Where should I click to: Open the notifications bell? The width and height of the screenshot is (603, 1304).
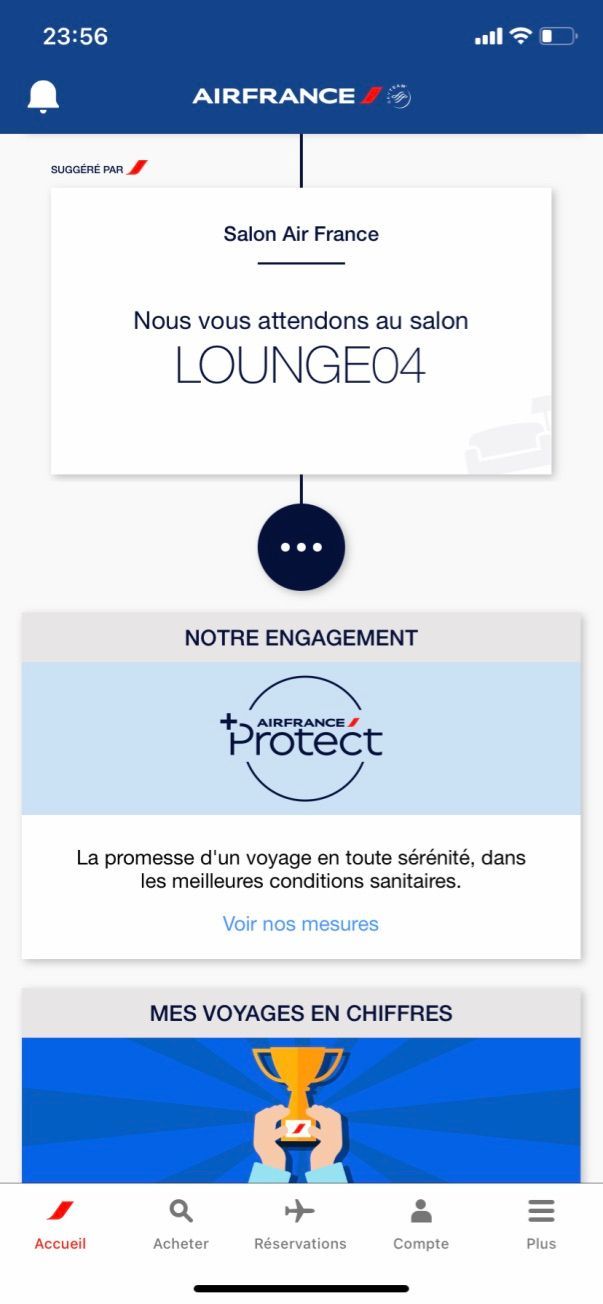43,96
